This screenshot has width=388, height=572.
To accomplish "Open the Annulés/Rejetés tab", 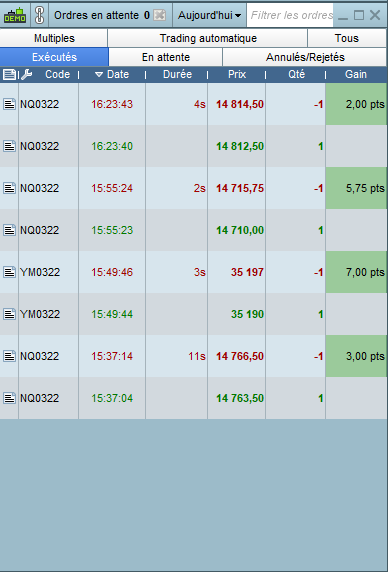I will click(x=305, y=57).
